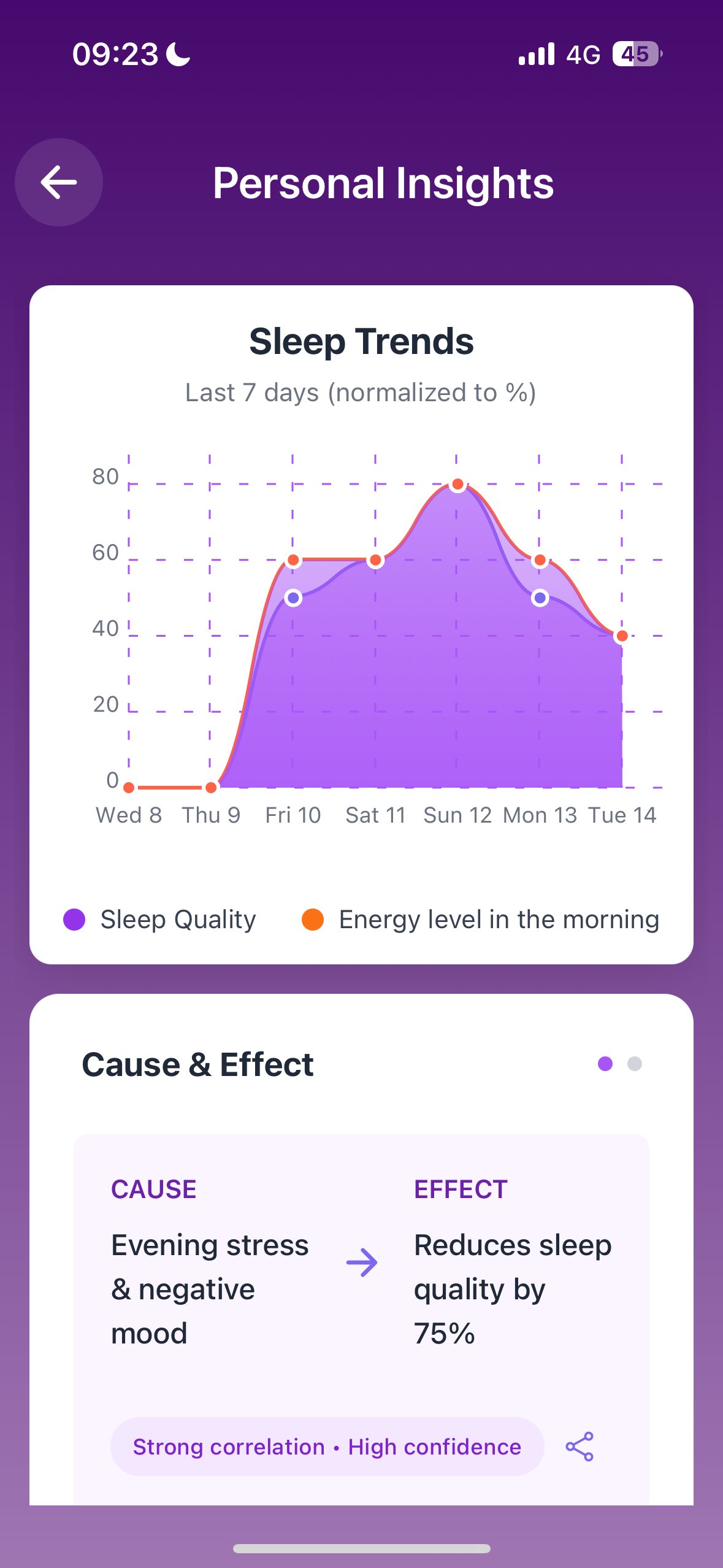The width and height of the screenshot is (723, 1568).
Task: Go back from Personal Insights
Action: [59, 182]
